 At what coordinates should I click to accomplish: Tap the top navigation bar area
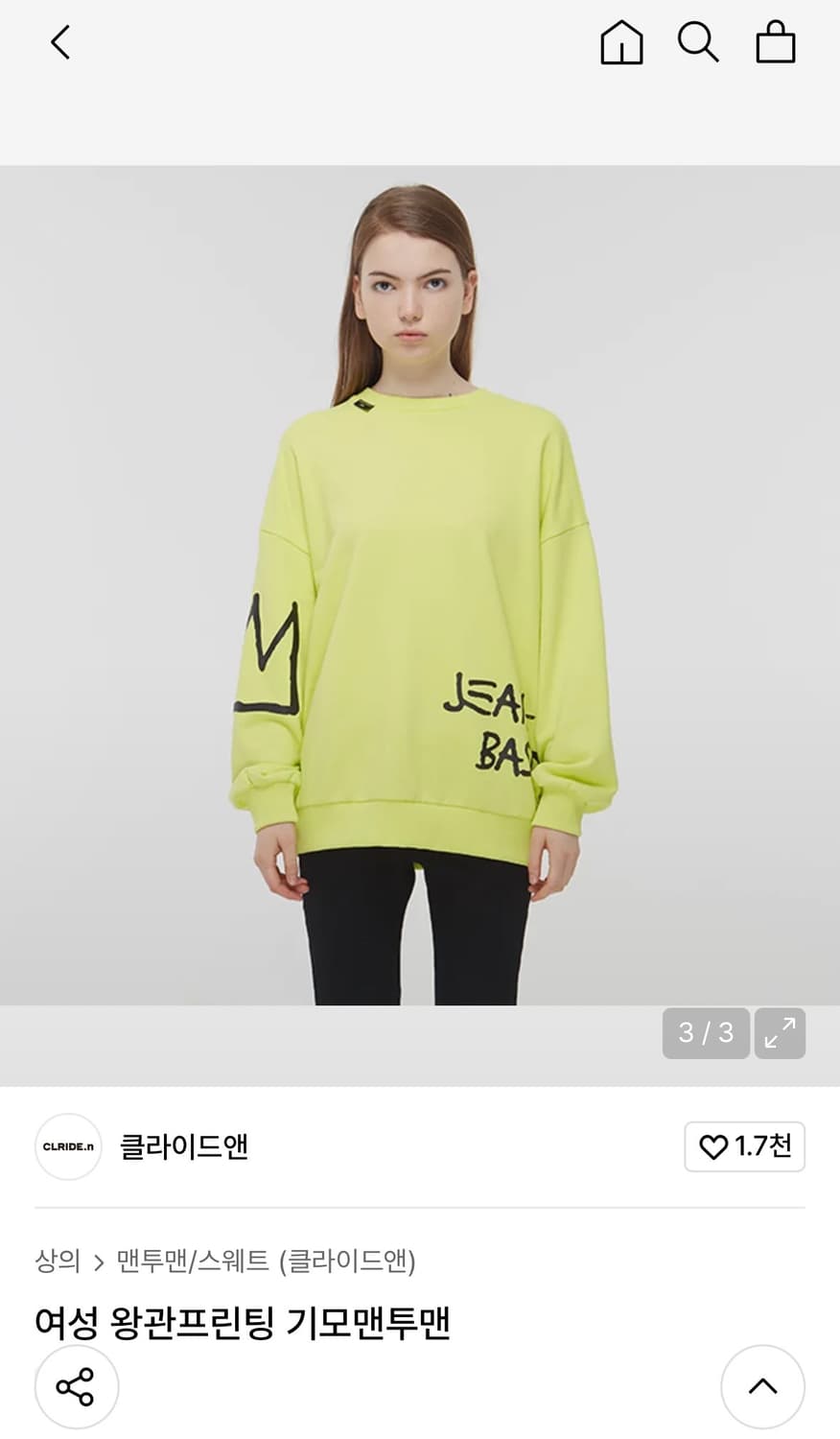[x=420, y=42]
